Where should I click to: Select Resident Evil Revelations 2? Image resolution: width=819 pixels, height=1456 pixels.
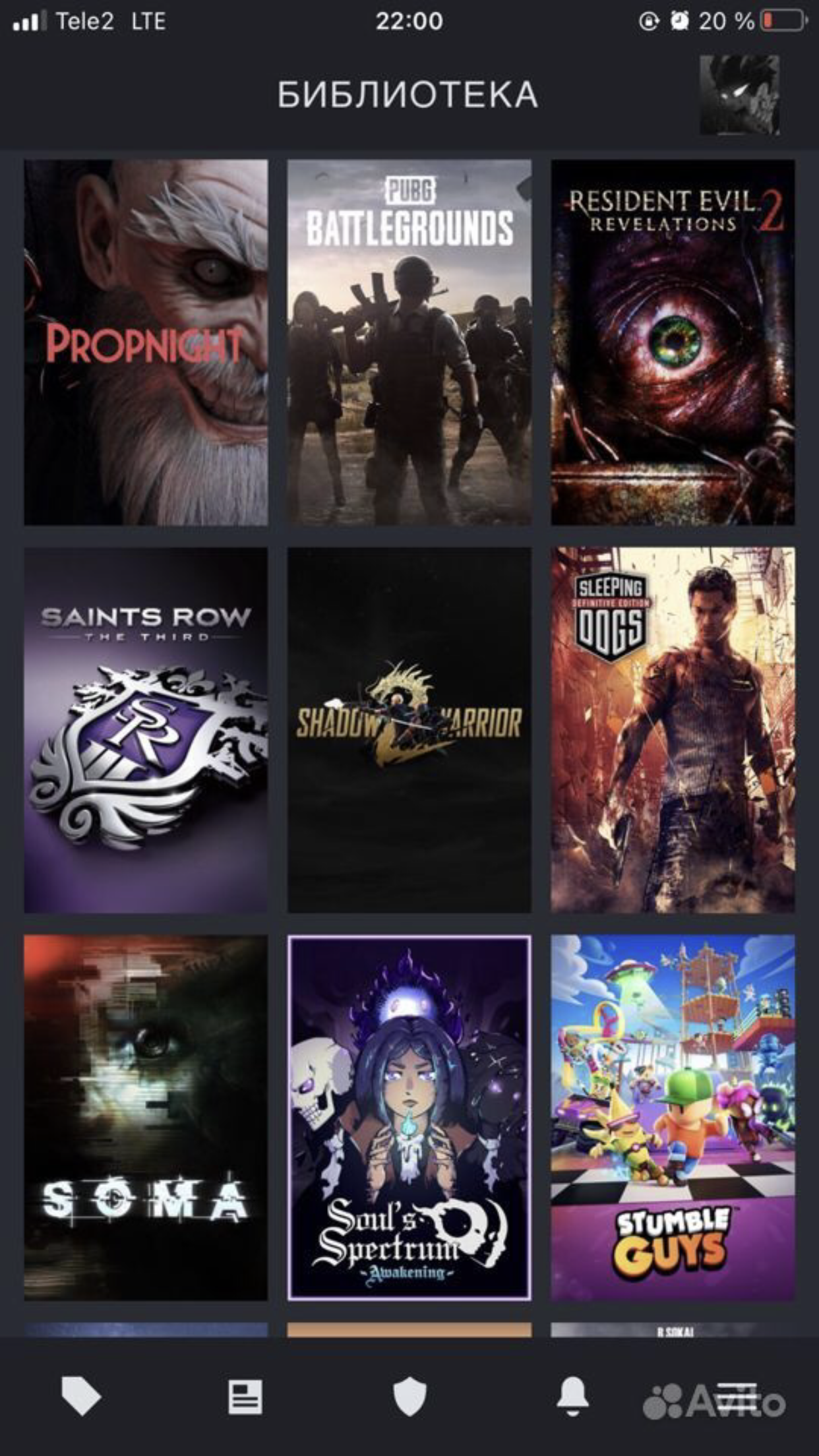pos(673,342)
